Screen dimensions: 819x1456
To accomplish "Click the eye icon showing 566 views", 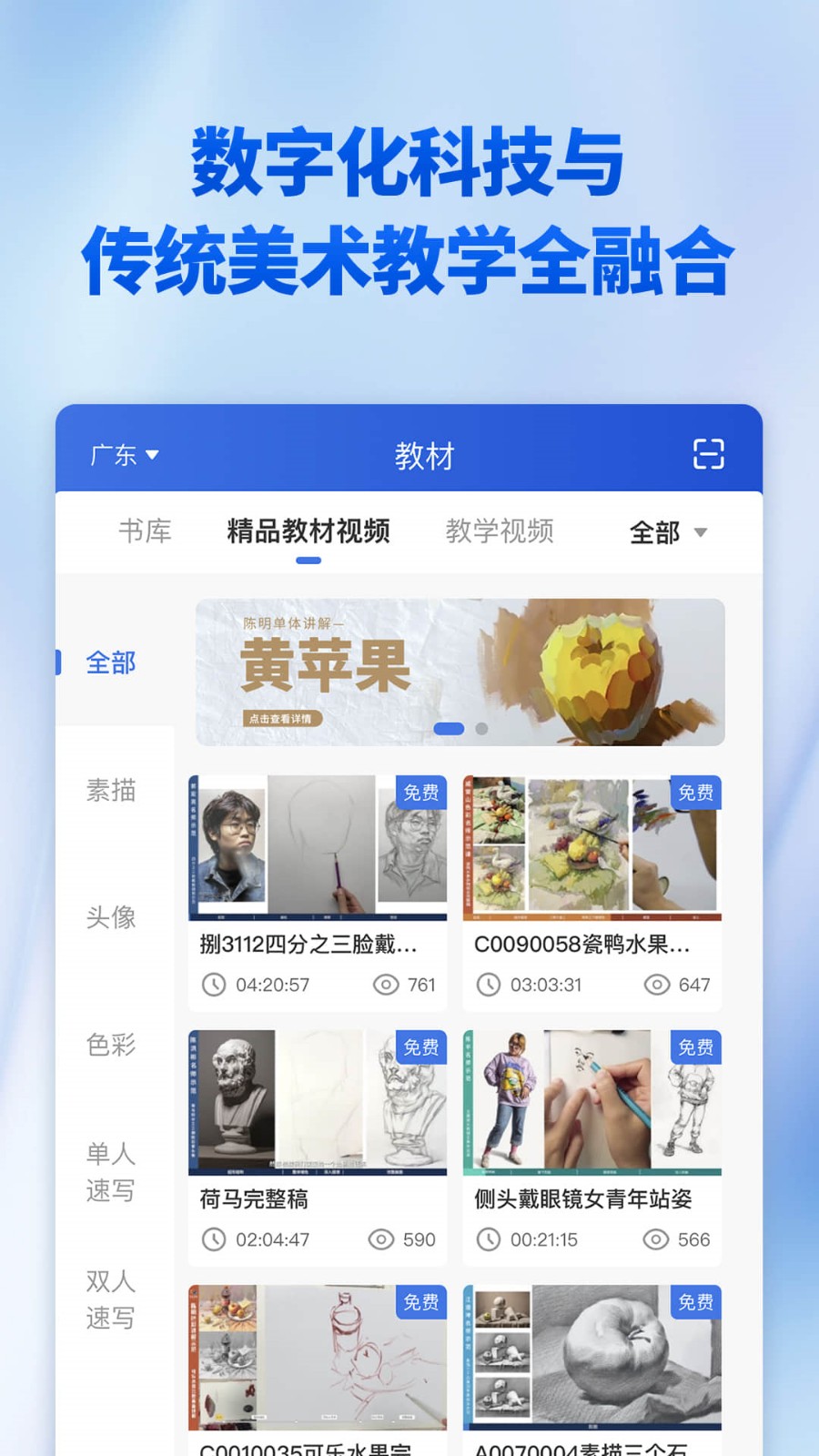I will click(655, 1239).
